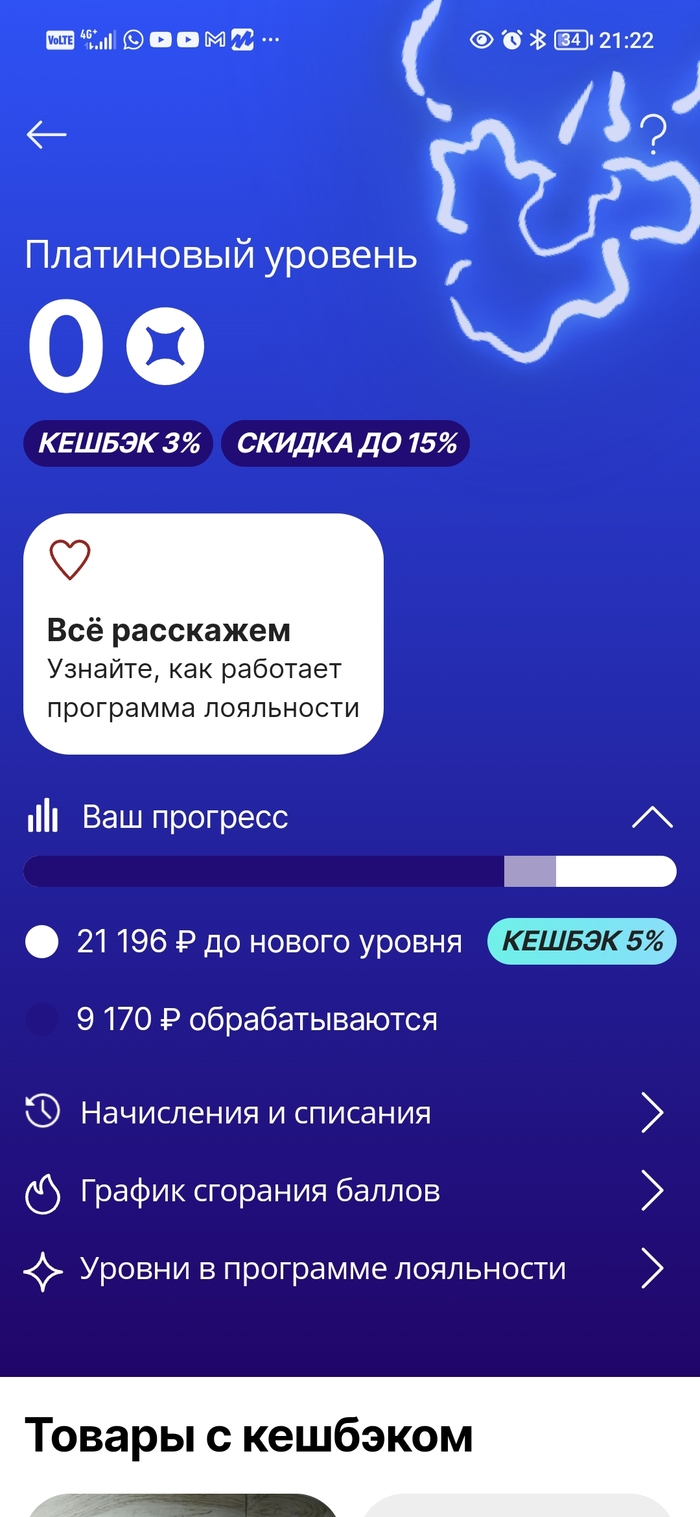This screenshot has height=1517, width=700.
Task: Open the question mark help icon
Action: [x=652, y=135]
